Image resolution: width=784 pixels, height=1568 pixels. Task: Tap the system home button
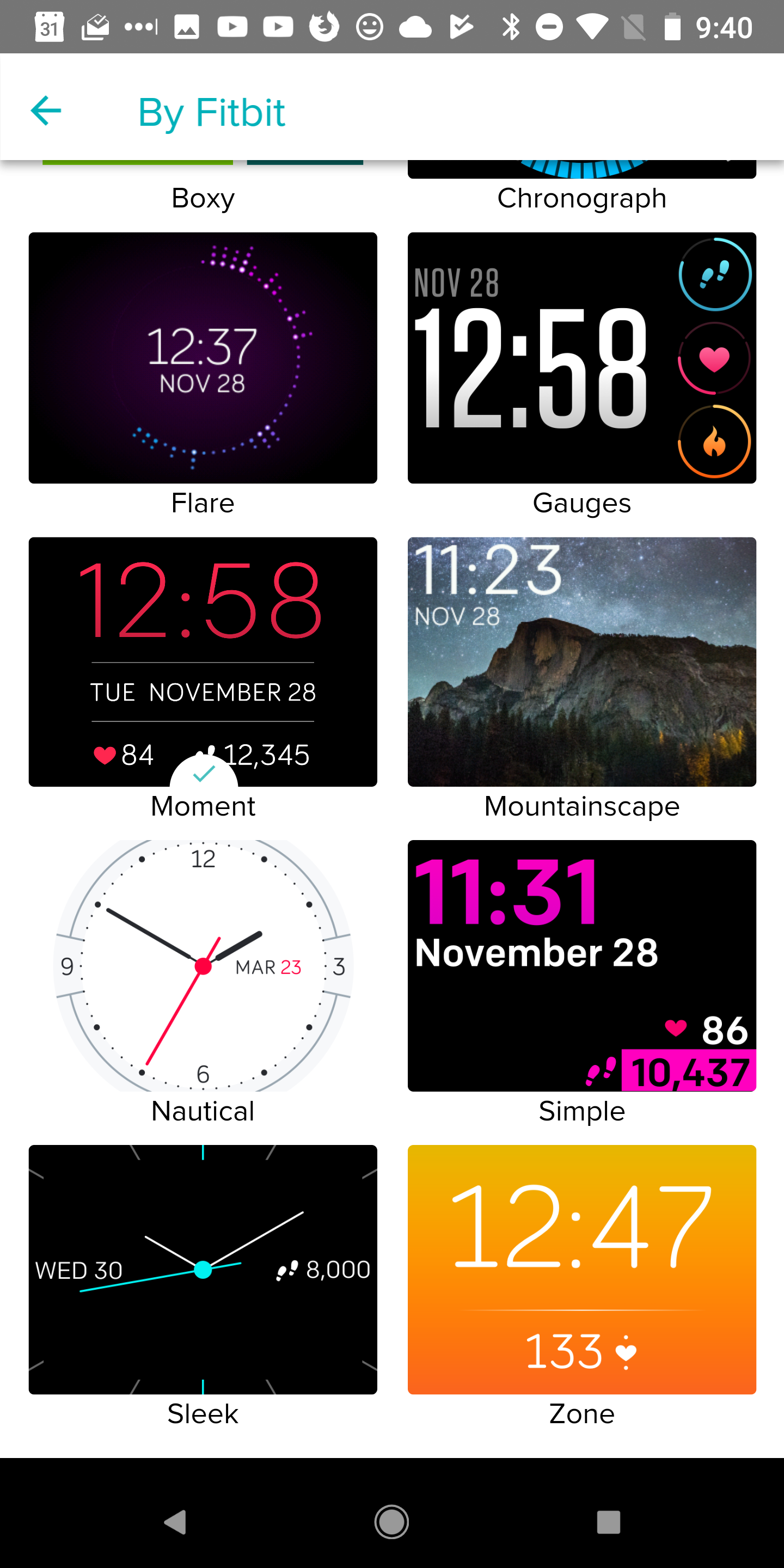(391, 1522)
